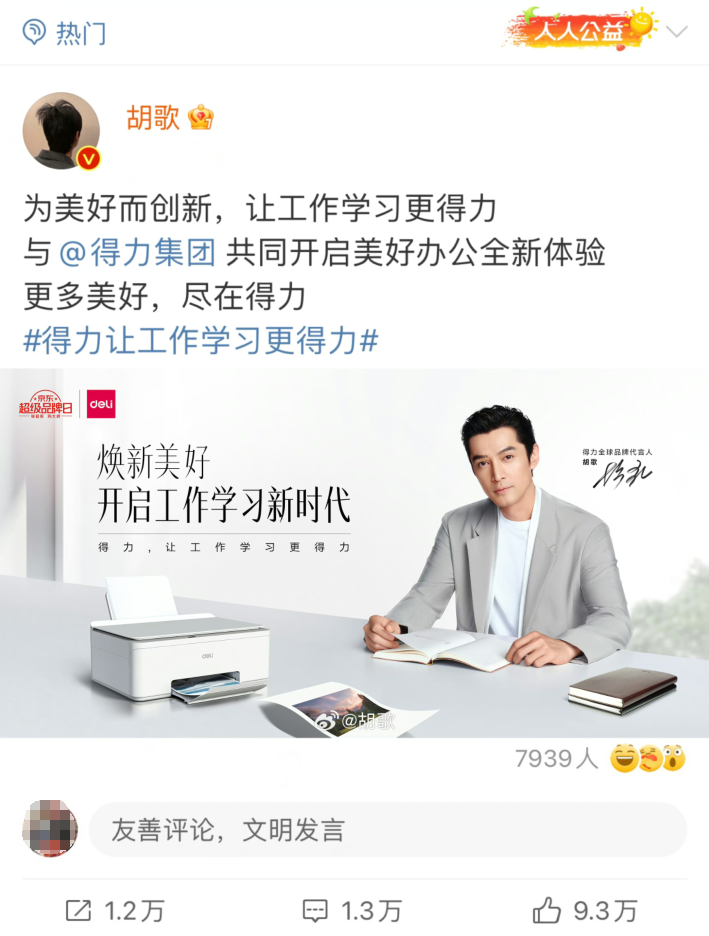This screenshot has width=709, height=936.
Task: View the 得力 ad image full screen
Action: click(x=354, y=552)
